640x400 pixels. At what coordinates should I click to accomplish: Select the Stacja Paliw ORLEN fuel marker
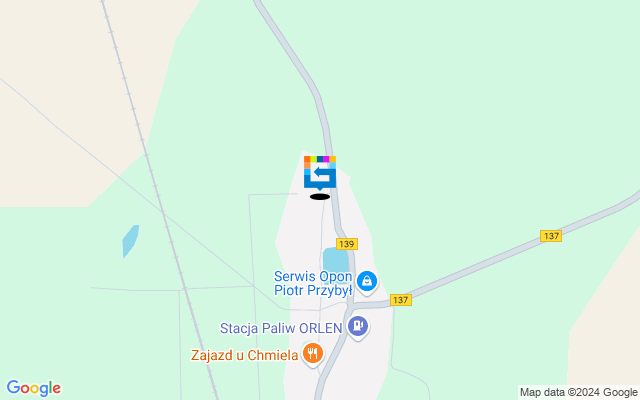pos(358,326)
